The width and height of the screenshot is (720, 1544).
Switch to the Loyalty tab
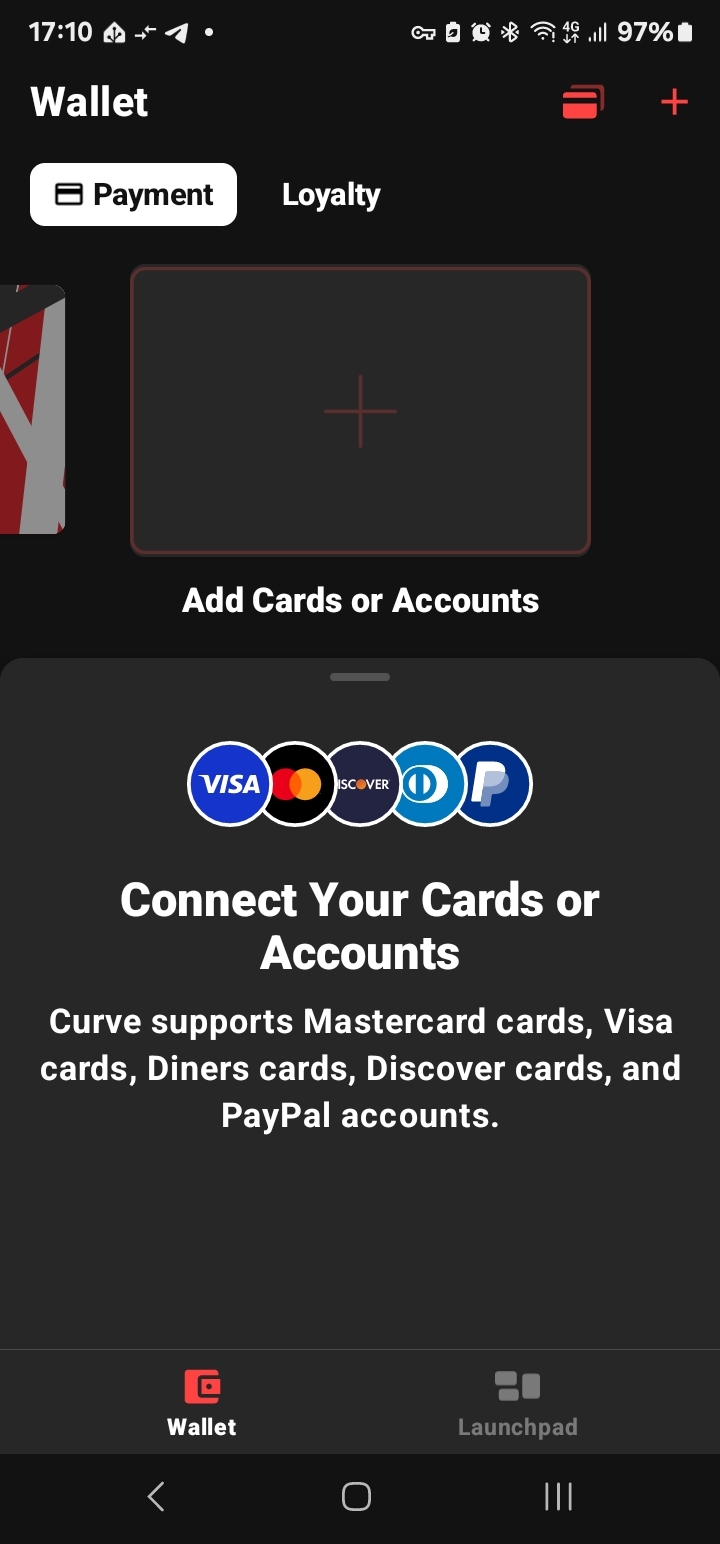[x=331, y=194]
